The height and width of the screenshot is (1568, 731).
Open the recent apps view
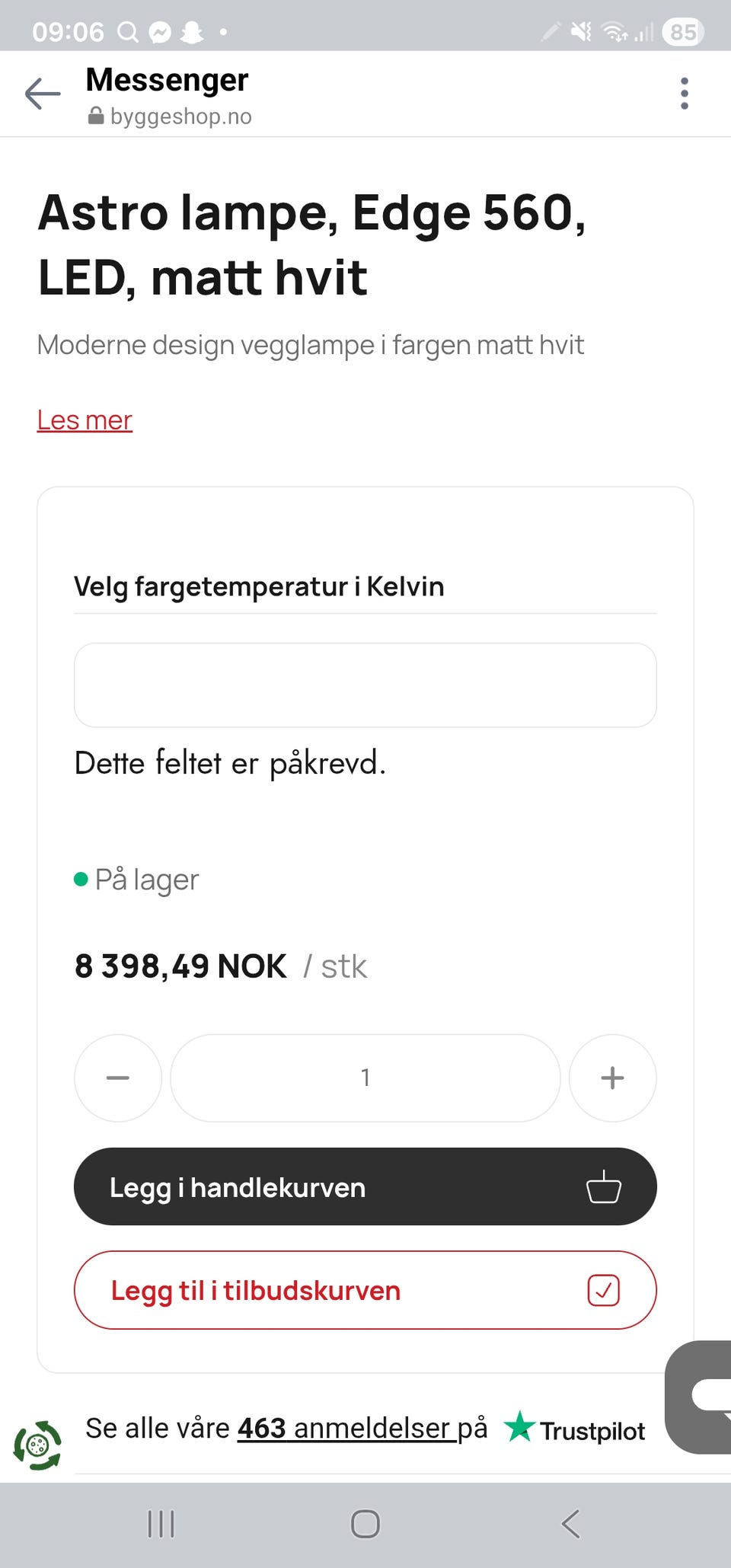click(x=161, y=1524)
